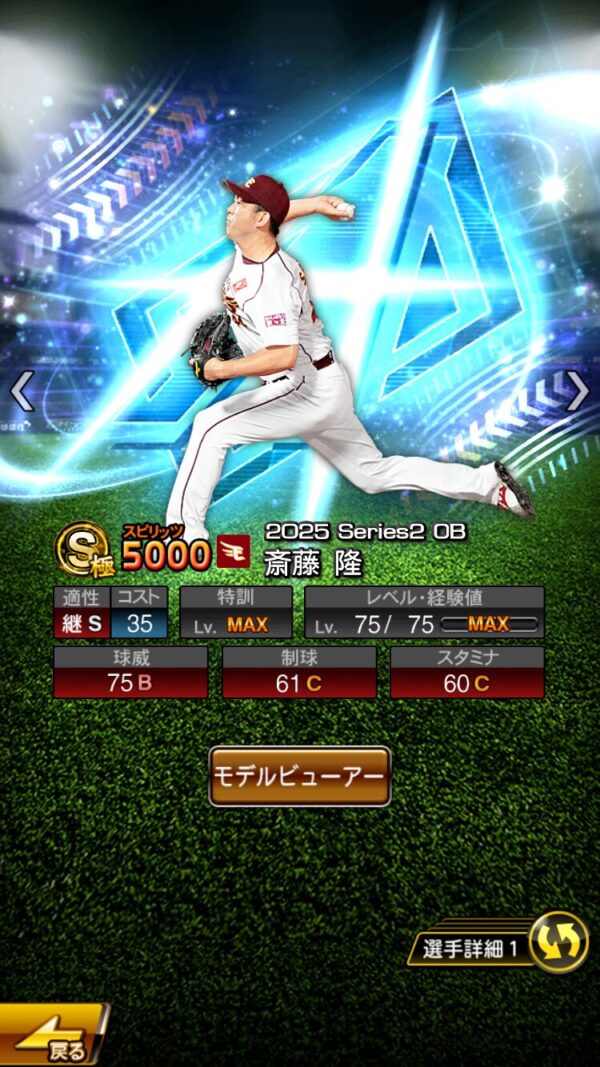Go to the next player with right arrow

(577, 391)
